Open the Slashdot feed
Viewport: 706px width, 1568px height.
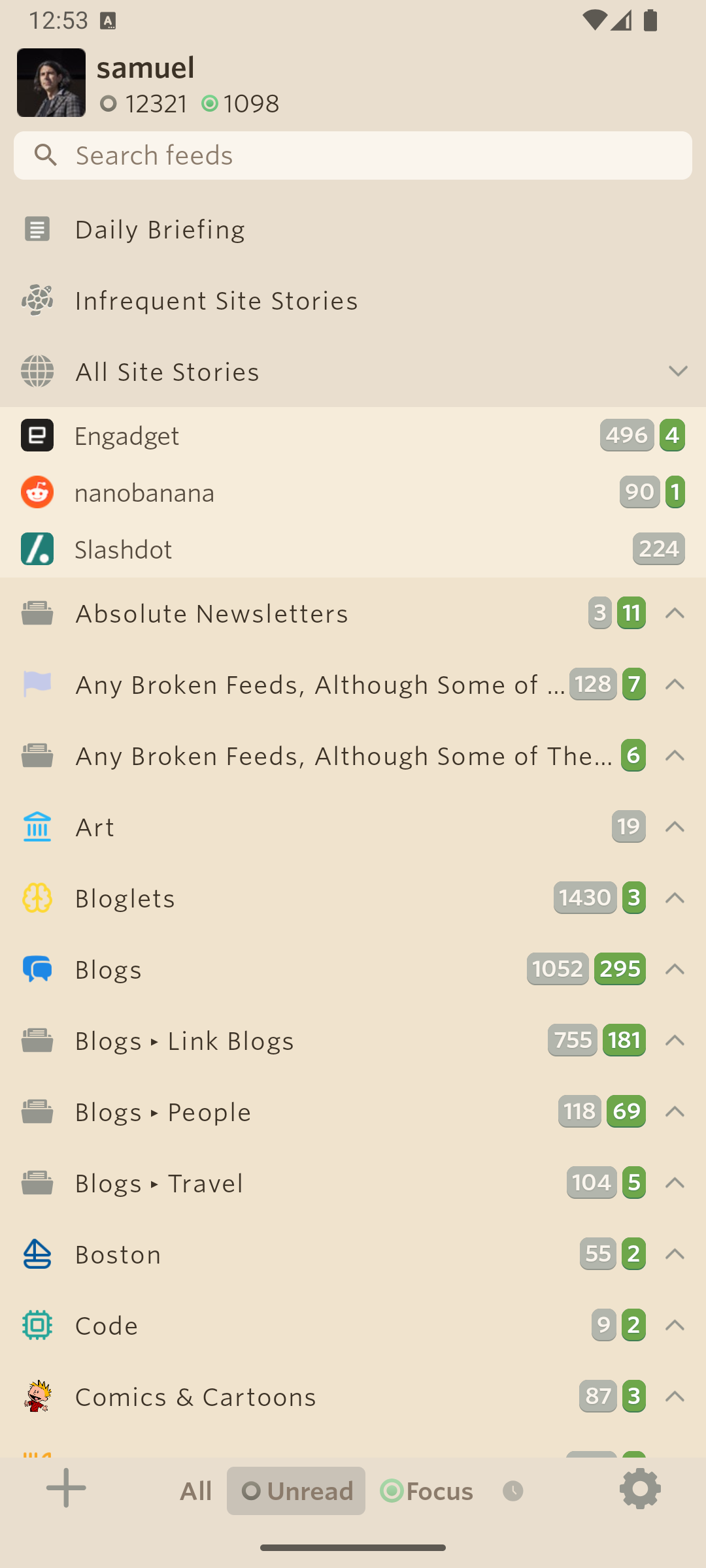click(x=124, y=549)
